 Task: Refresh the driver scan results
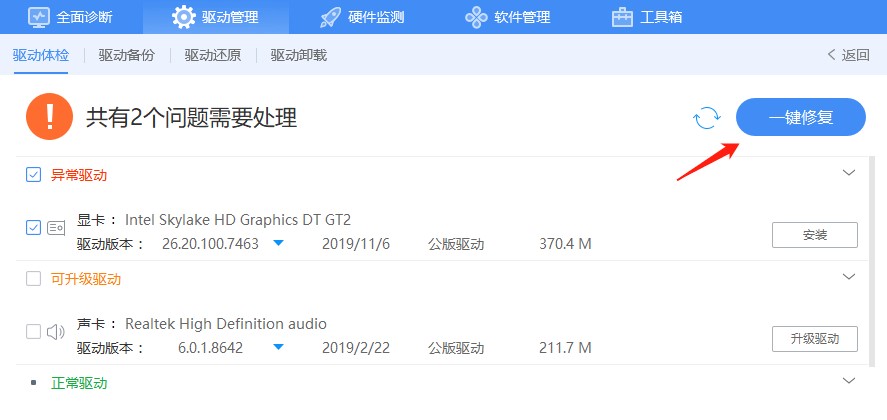point(707,118)
